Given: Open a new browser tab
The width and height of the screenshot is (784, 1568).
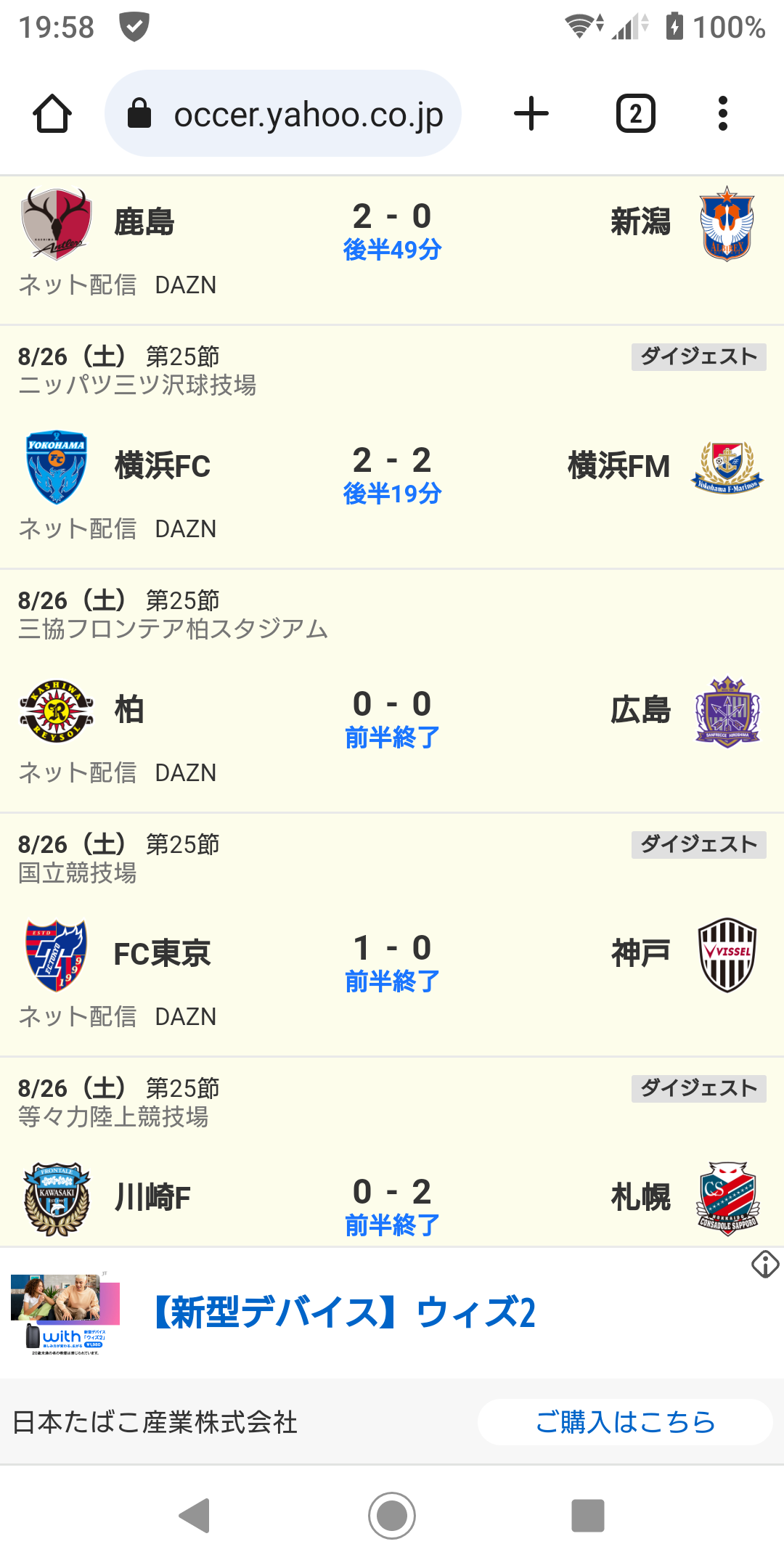Looking at the screenshot, I should [531, 114].
